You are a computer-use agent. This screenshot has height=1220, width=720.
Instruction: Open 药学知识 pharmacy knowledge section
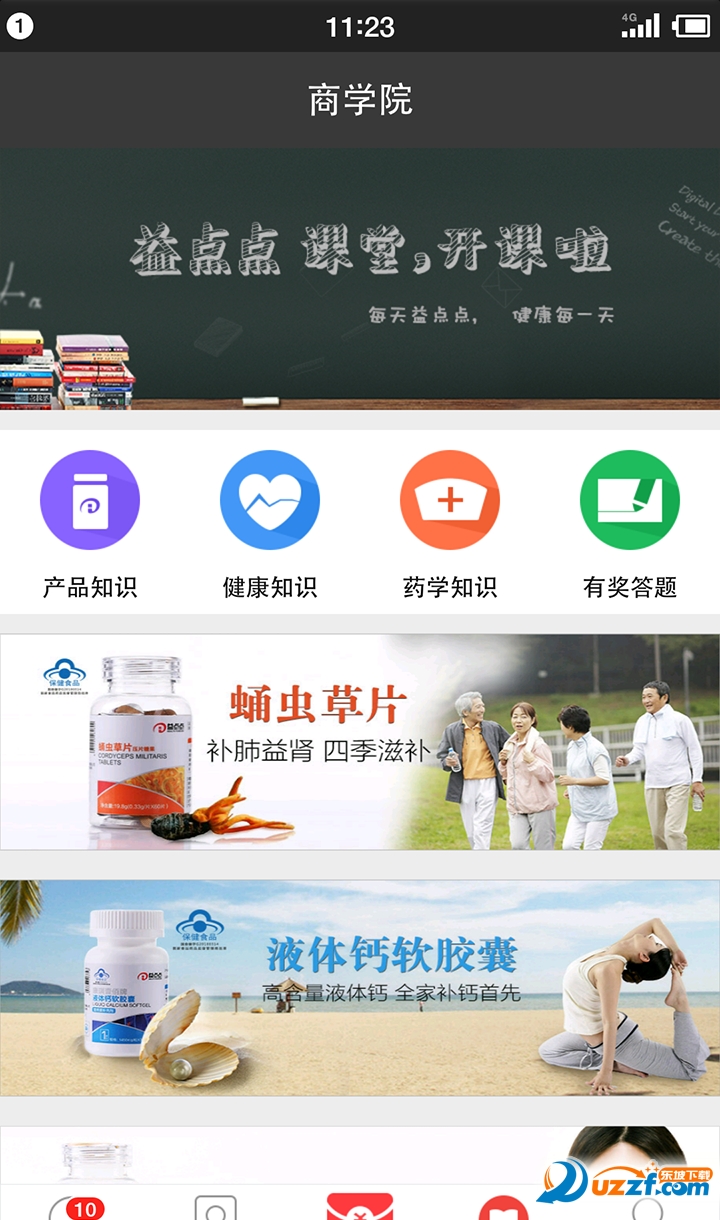click(450, 500)
